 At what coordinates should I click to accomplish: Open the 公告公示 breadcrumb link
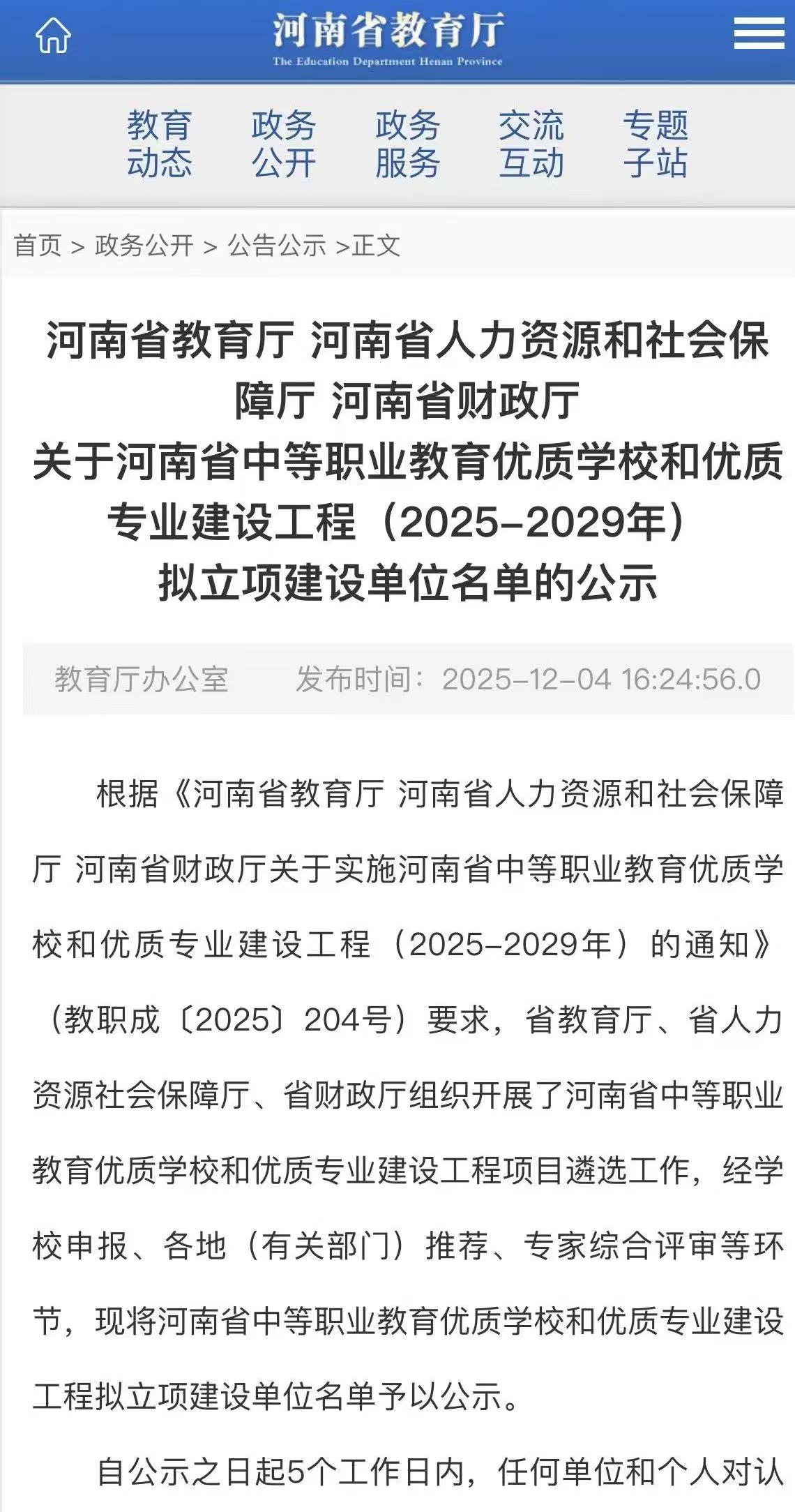(277, 245)
